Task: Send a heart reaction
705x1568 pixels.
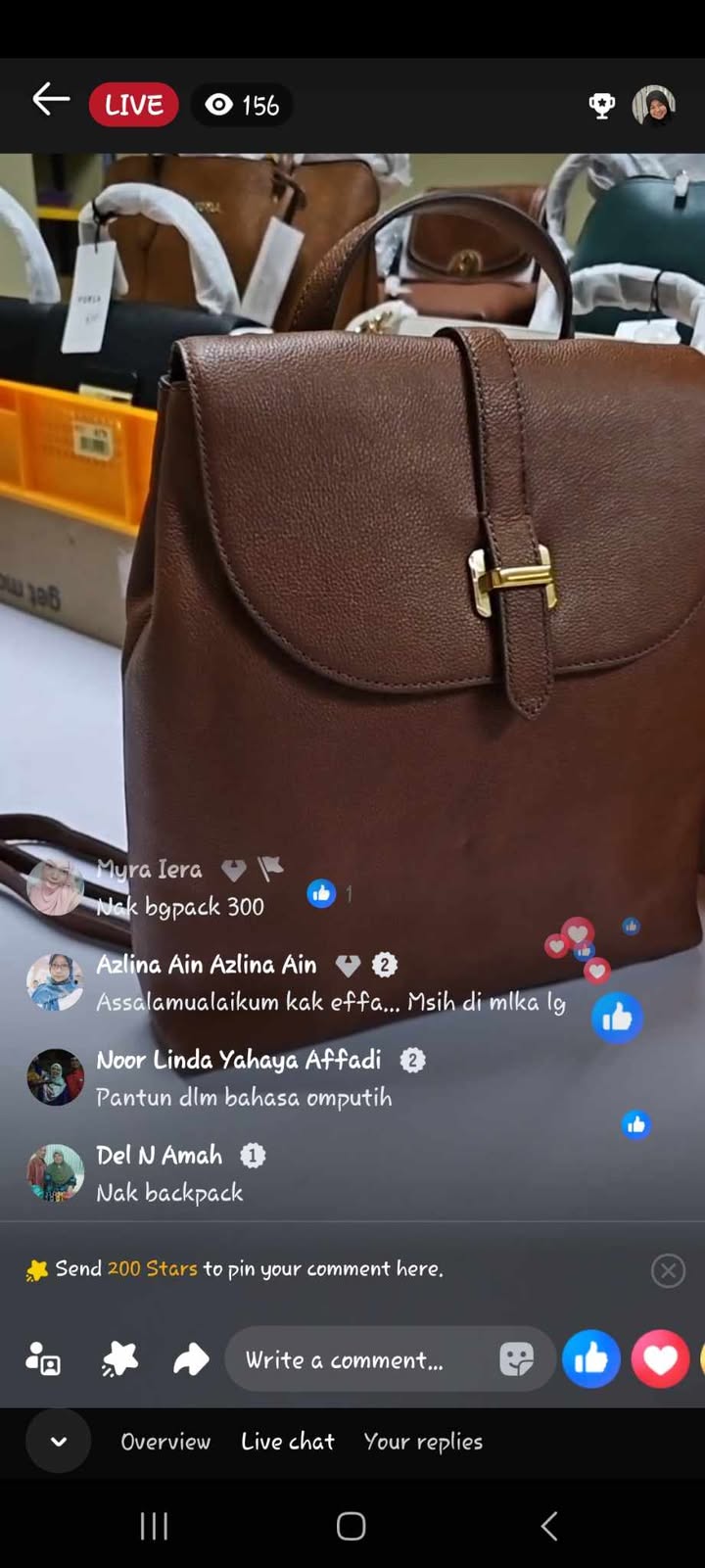Action: (660, 1359)
